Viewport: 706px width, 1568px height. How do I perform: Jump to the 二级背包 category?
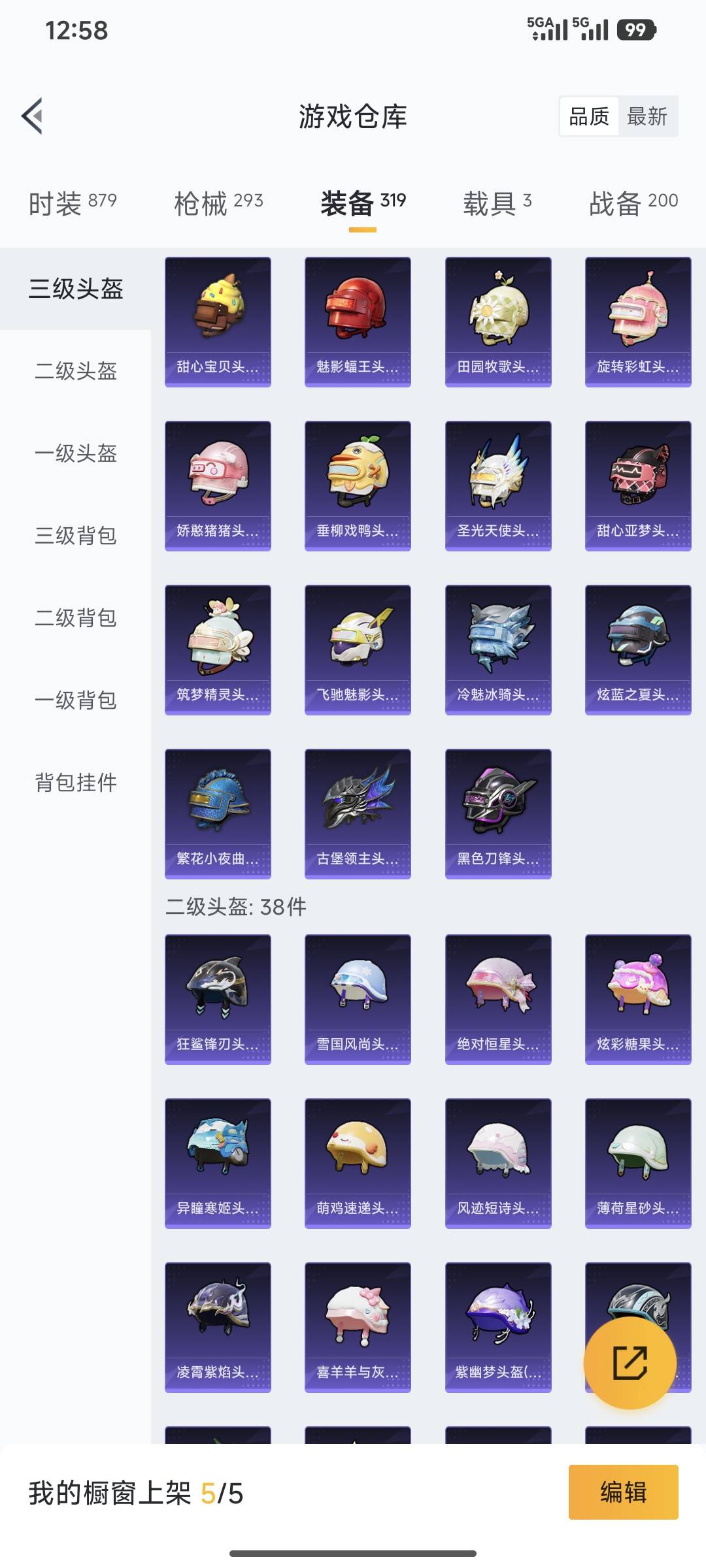[x=76, y=618]
